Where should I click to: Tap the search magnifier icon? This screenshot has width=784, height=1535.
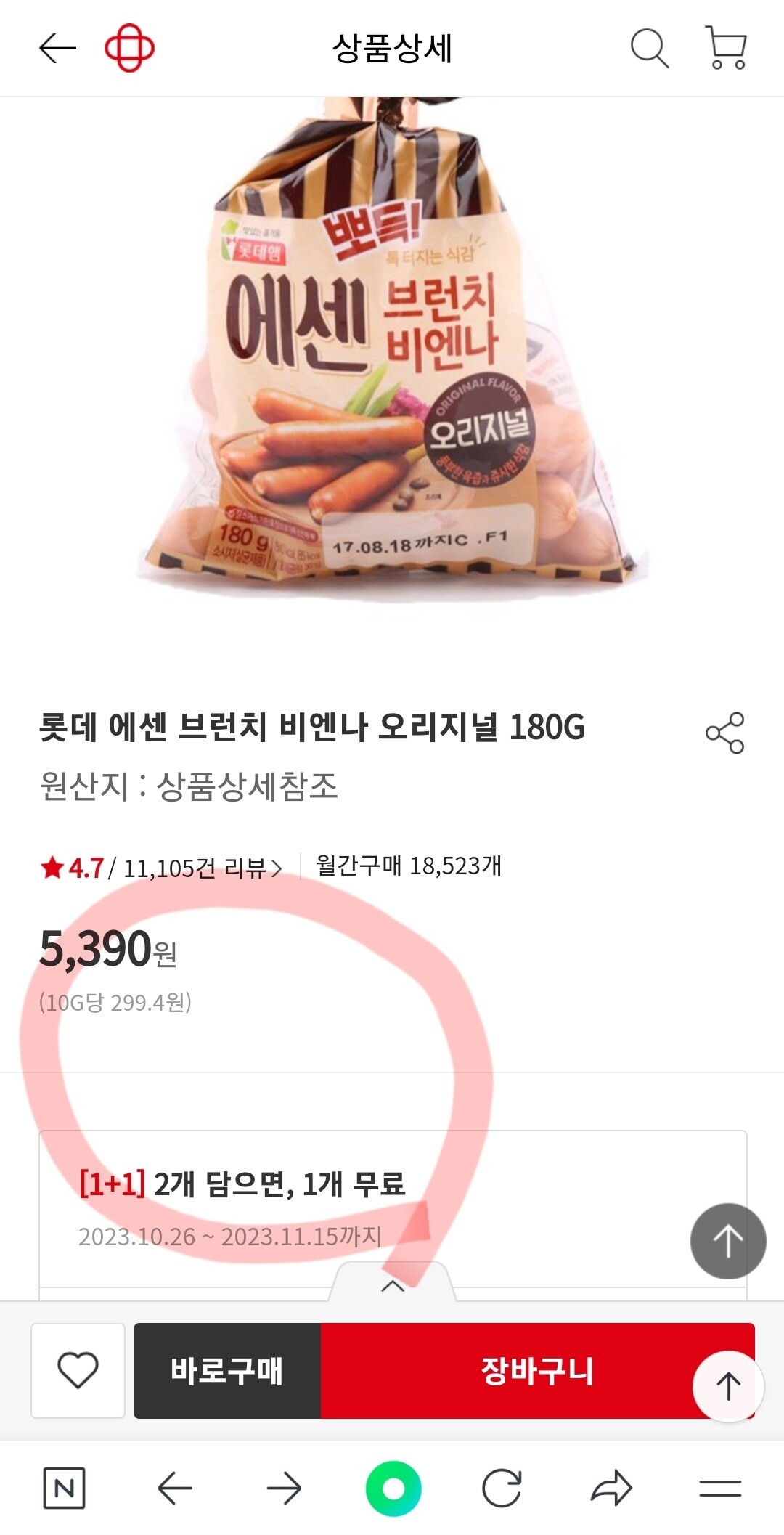pyautogui.click(x=650, y=48)
